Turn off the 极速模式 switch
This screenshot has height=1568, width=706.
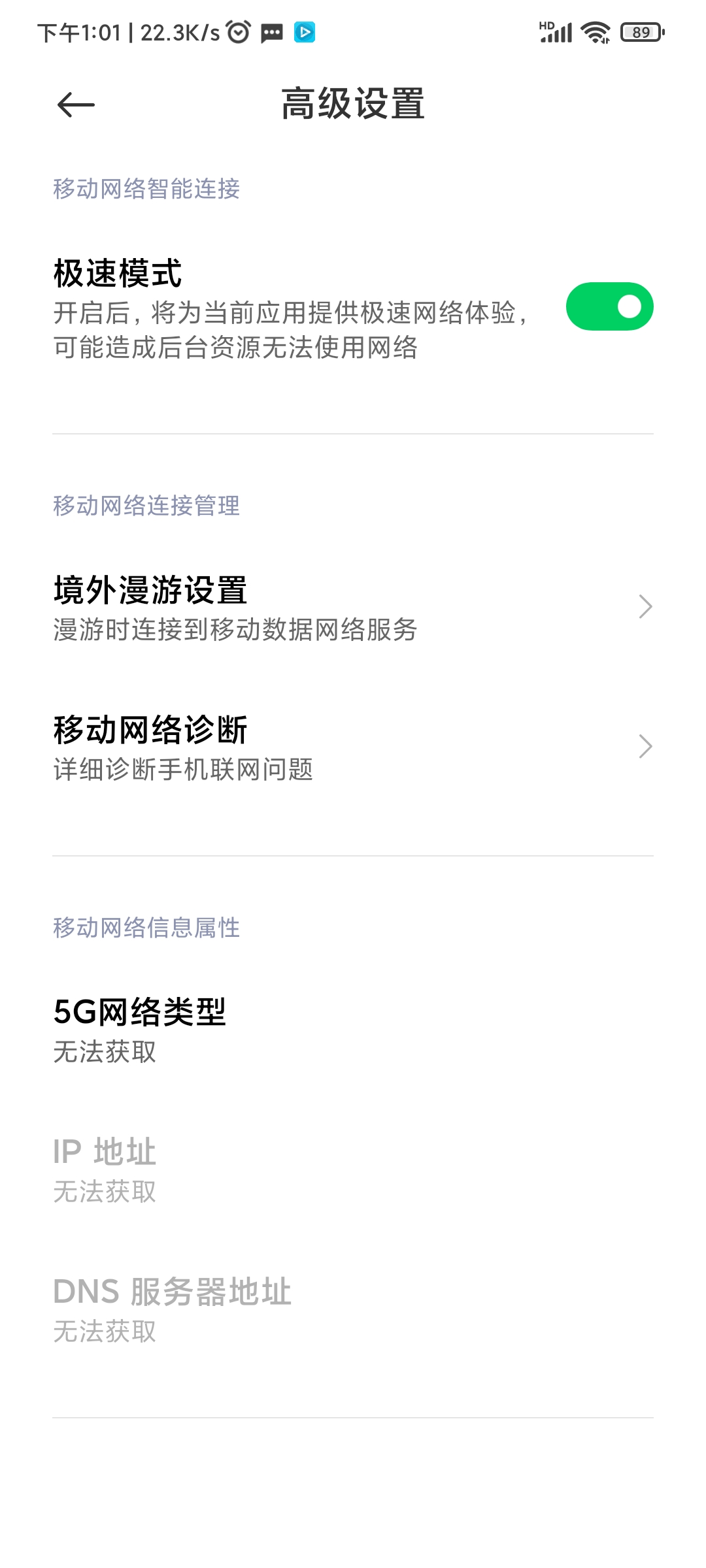(x=609, y=306)
